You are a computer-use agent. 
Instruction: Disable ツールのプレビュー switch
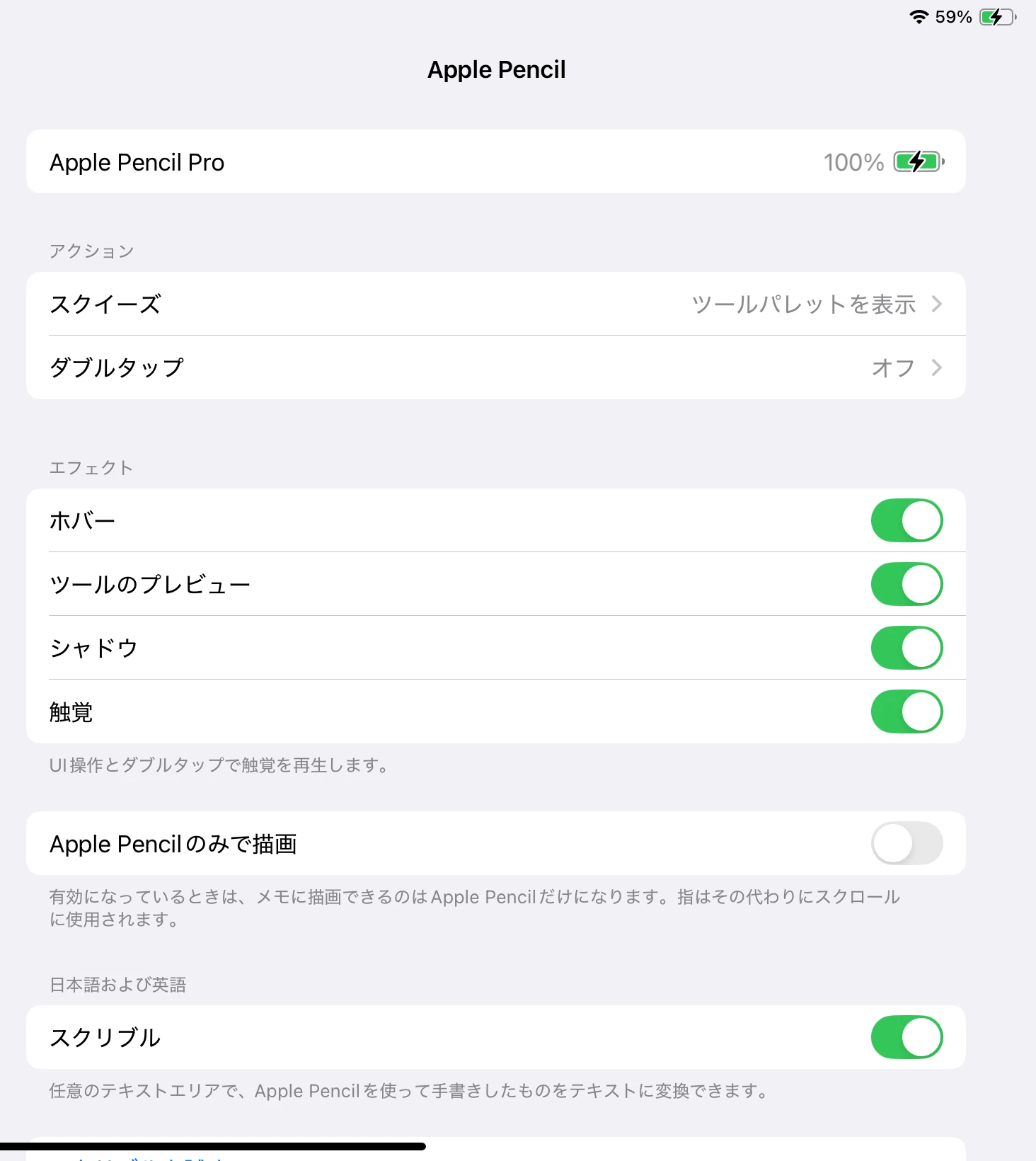coord(906,584)
